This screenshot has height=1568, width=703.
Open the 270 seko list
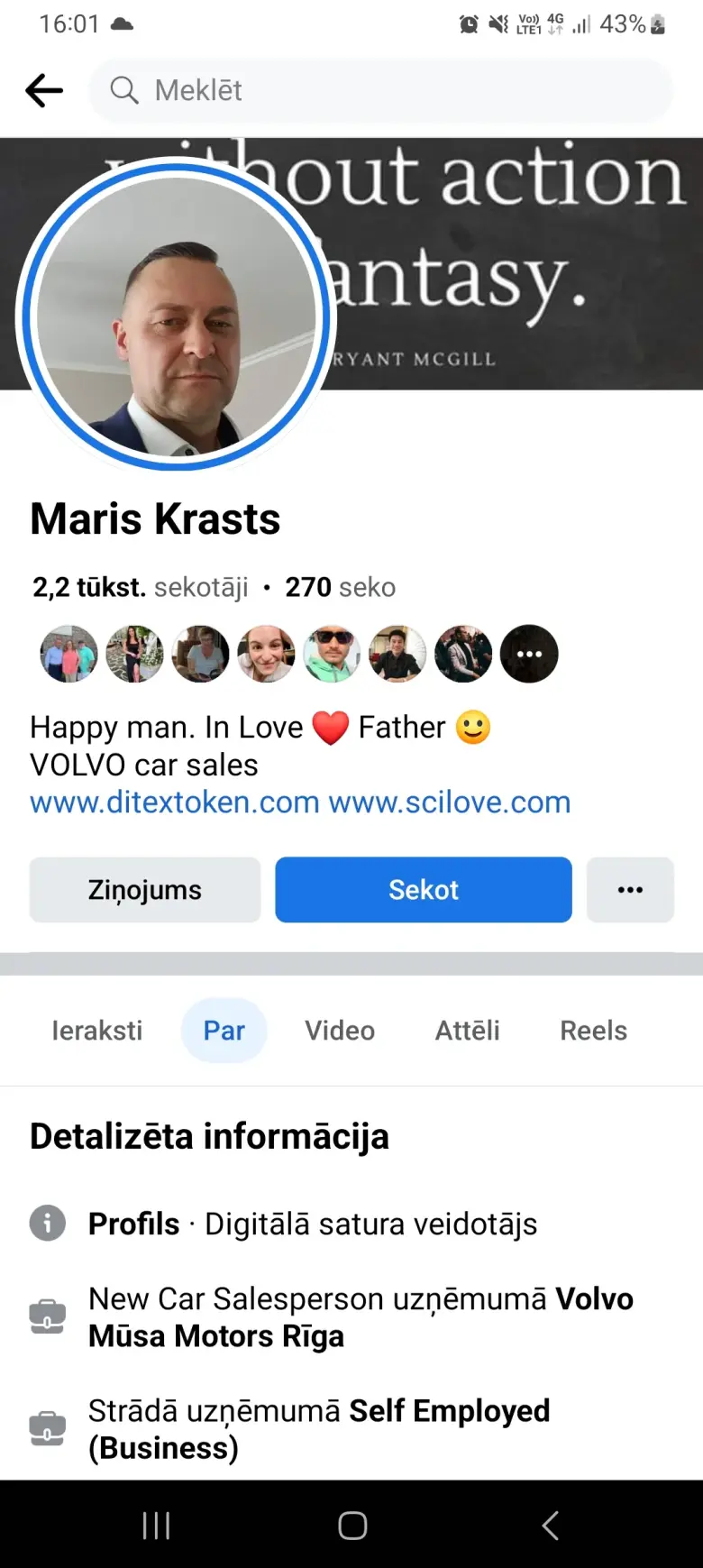point(340,587)
